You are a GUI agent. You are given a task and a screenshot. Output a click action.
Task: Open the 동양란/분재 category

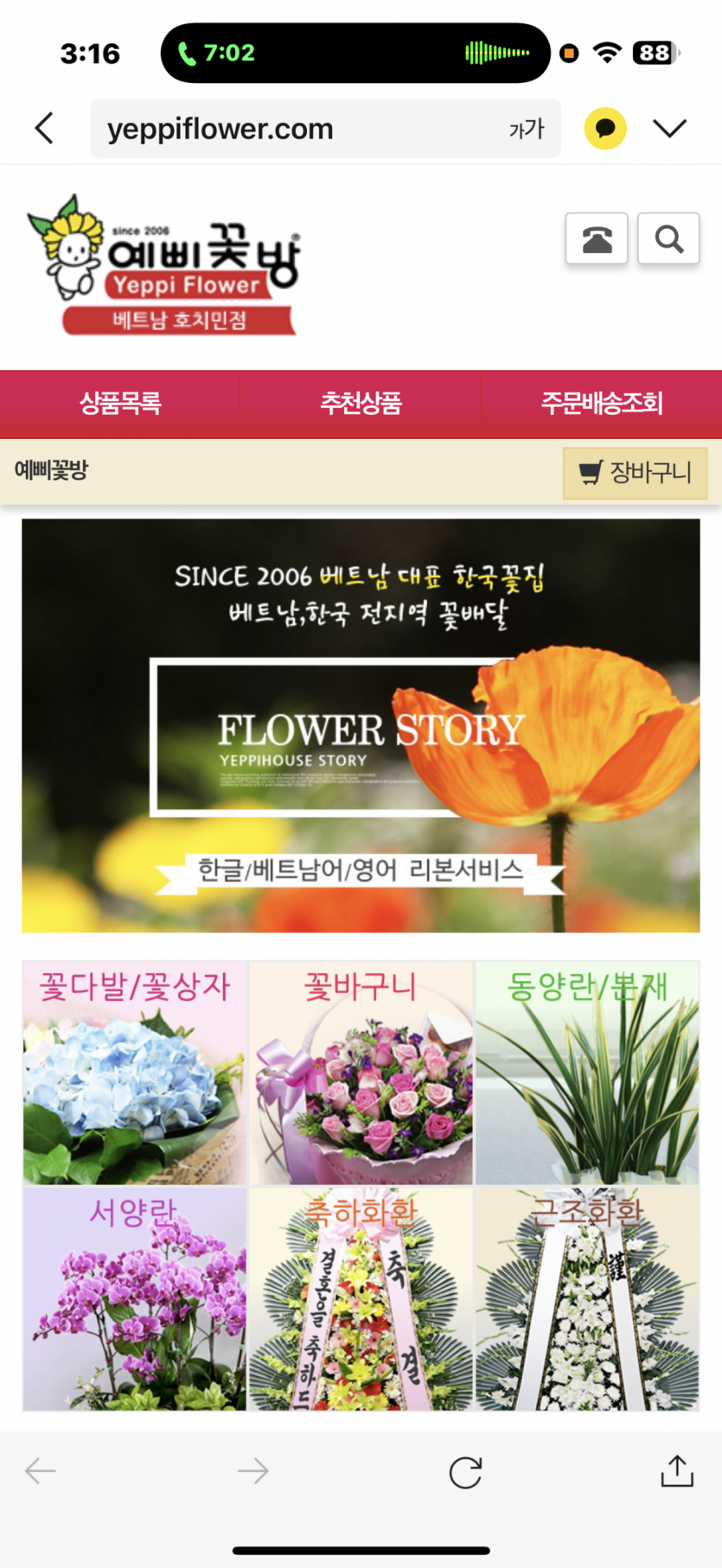(587, 1072)
